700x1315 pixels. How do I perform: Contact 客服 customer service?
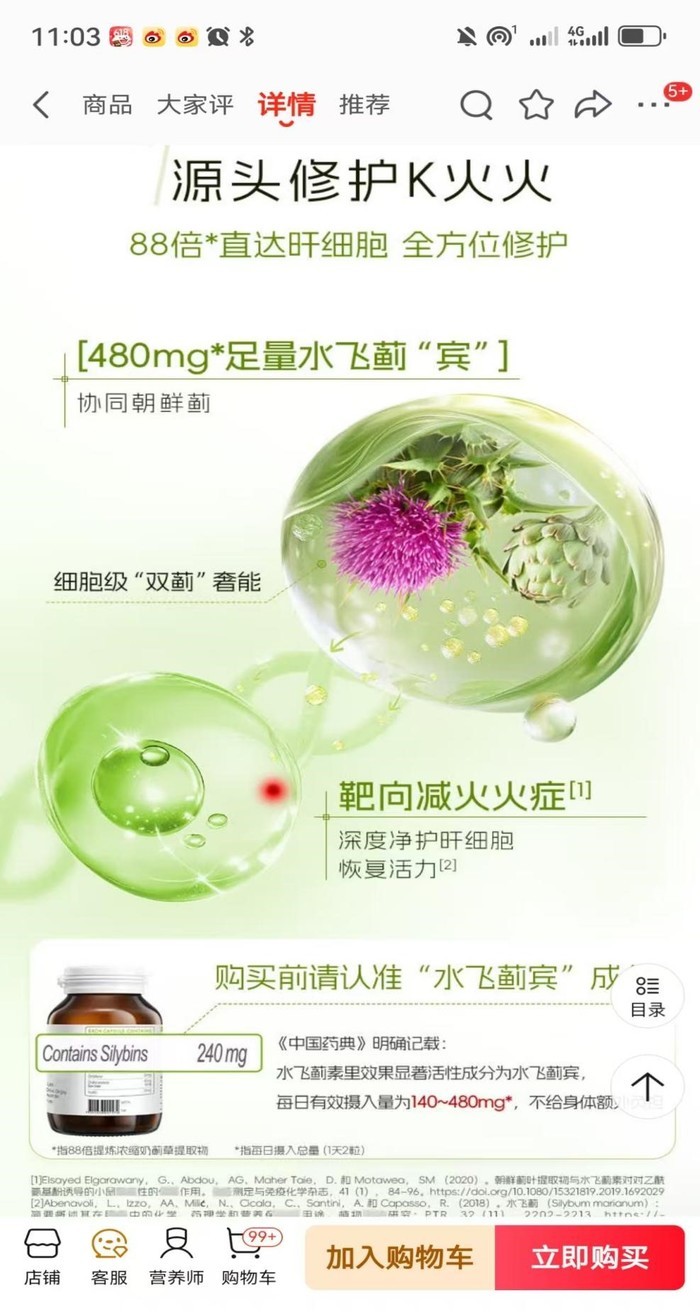(x=110, y=1257)
